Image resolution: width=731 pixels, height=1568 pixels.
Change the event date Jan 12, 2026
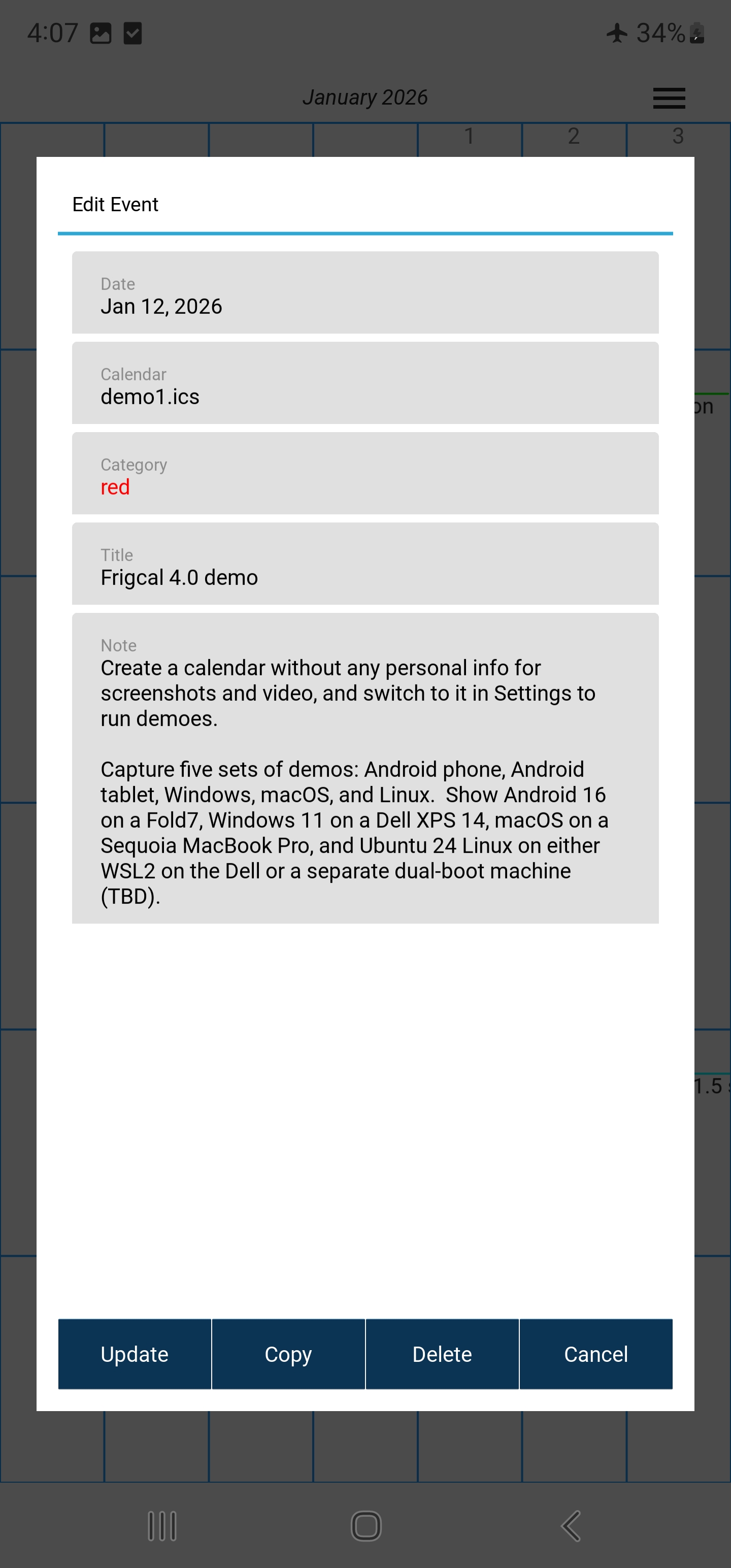point(365,293)
